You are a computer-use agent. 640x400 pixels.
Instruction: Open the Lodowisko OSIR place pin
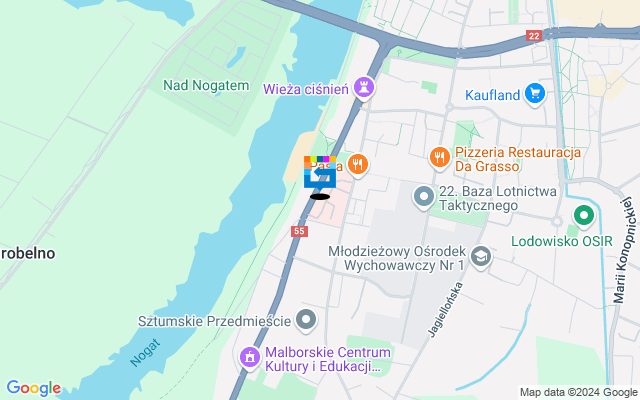(583, 216)
